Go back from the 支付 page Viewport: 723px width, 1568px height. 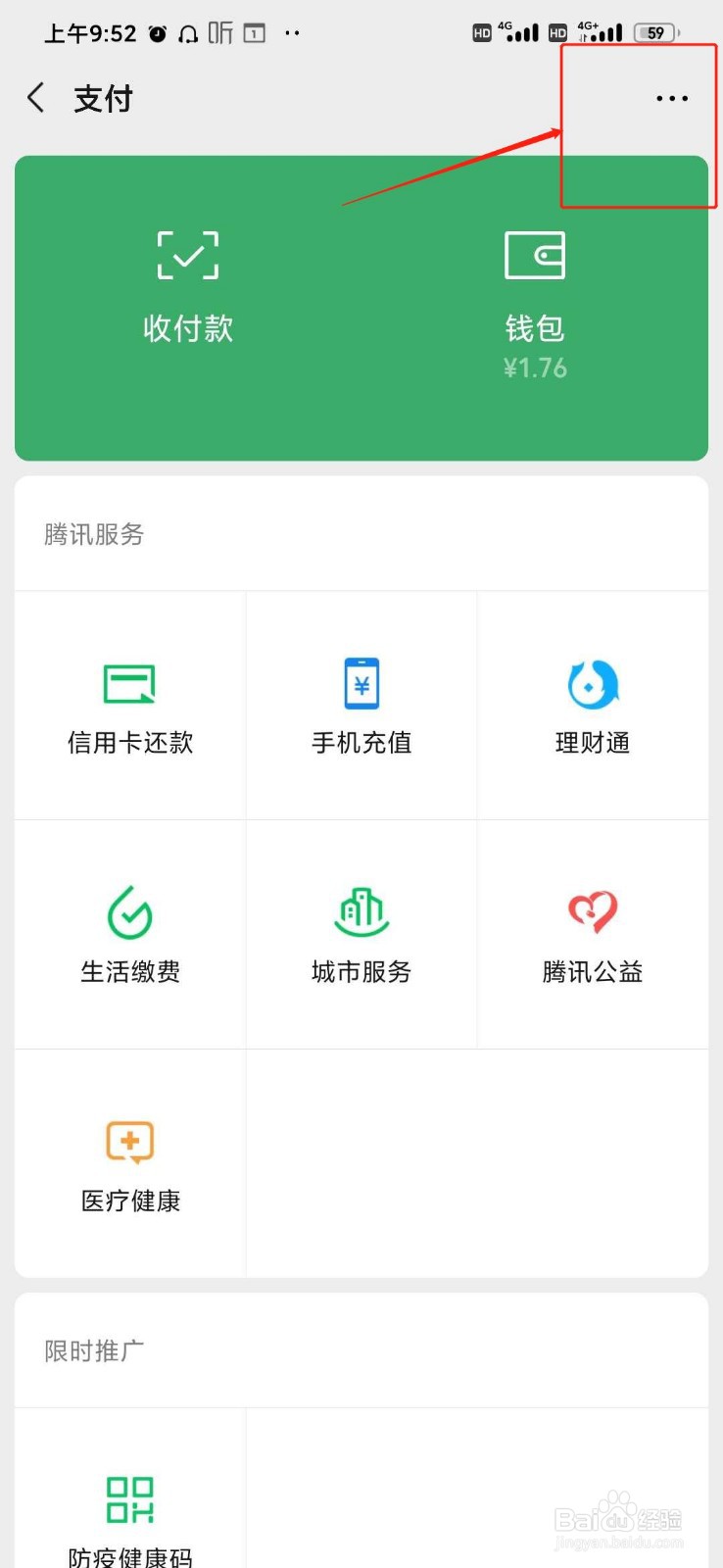[36, 98]
